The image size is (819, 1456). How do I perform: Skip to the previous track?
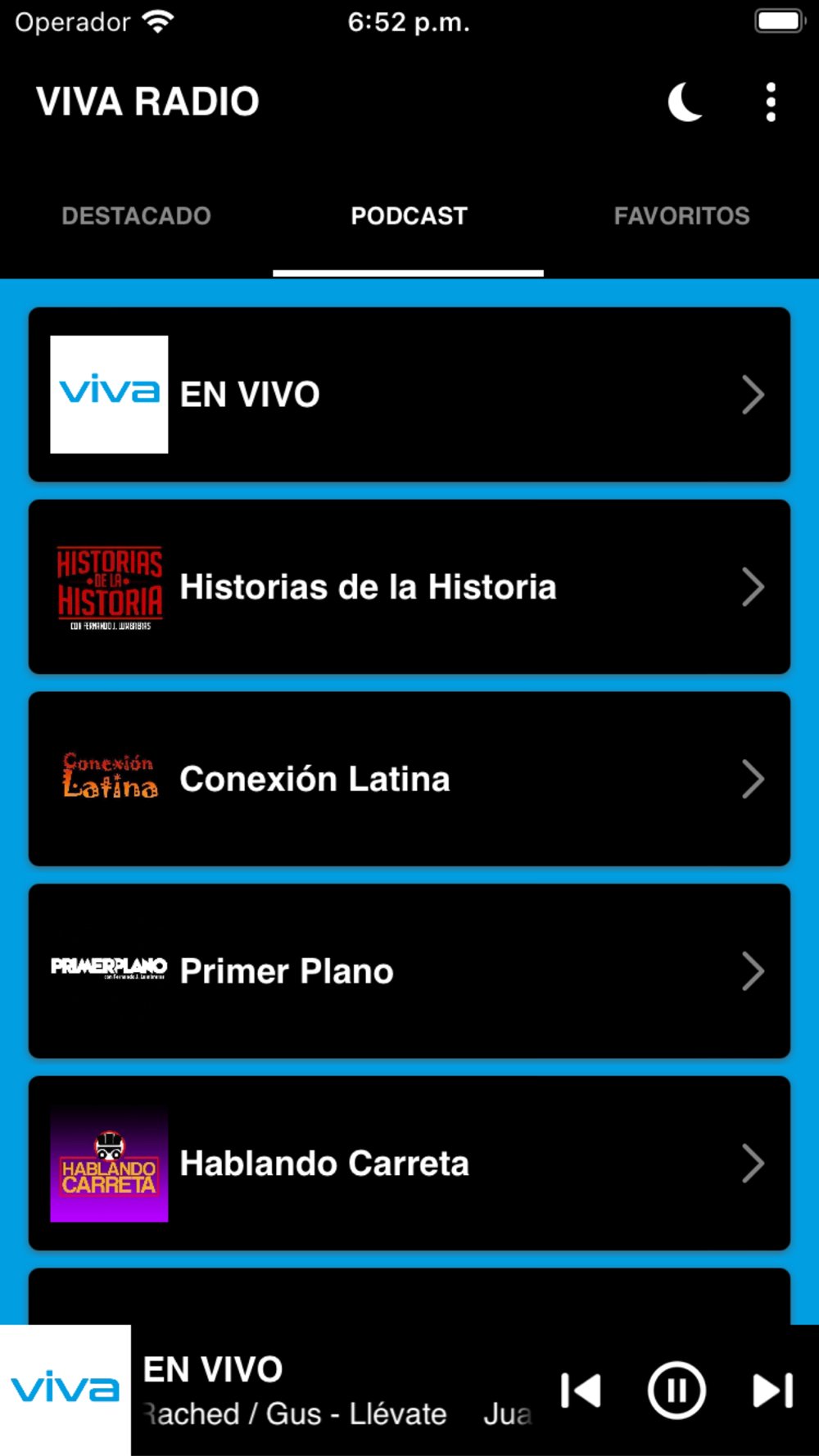(x=581, y=1390)
